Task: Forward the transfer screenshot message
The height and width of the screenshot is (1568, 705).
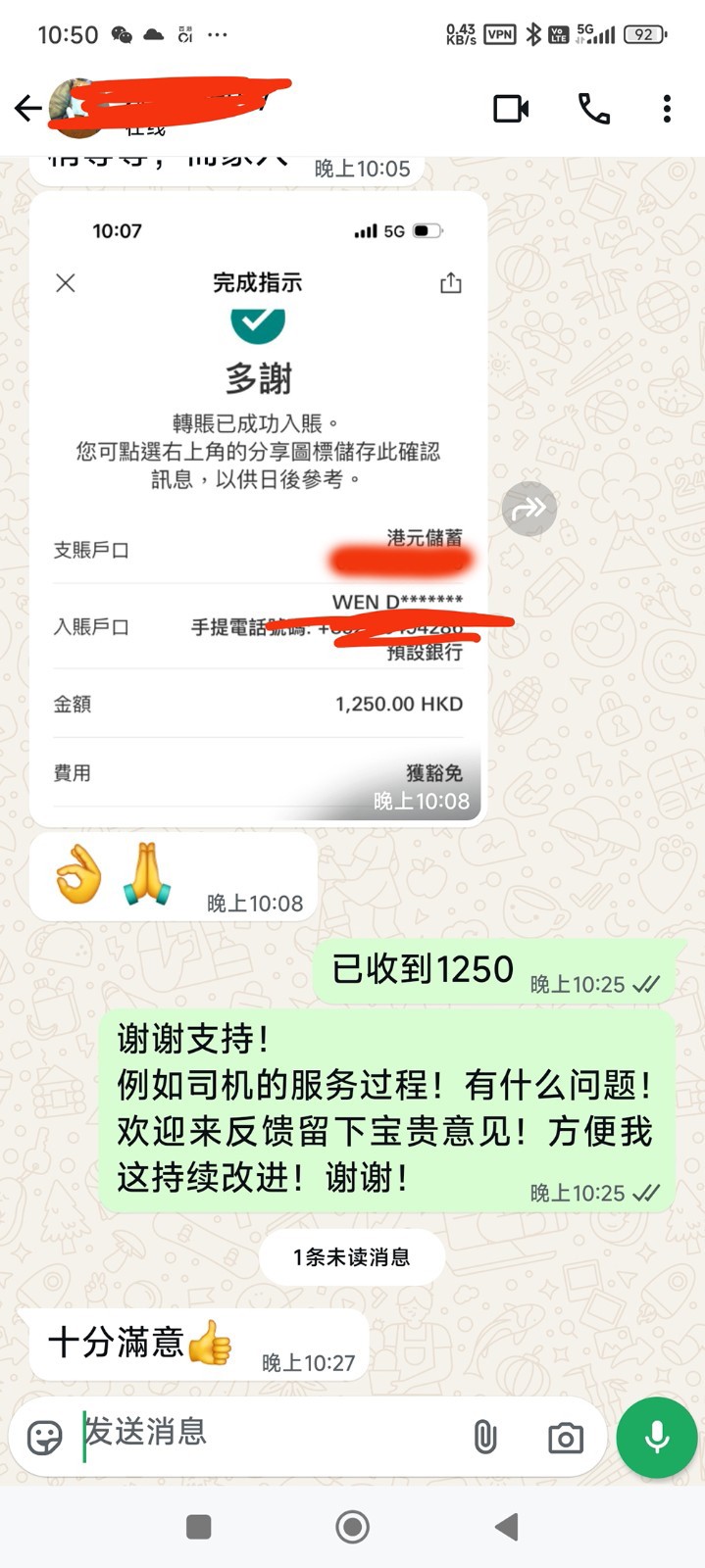Action: click(529, 509)
